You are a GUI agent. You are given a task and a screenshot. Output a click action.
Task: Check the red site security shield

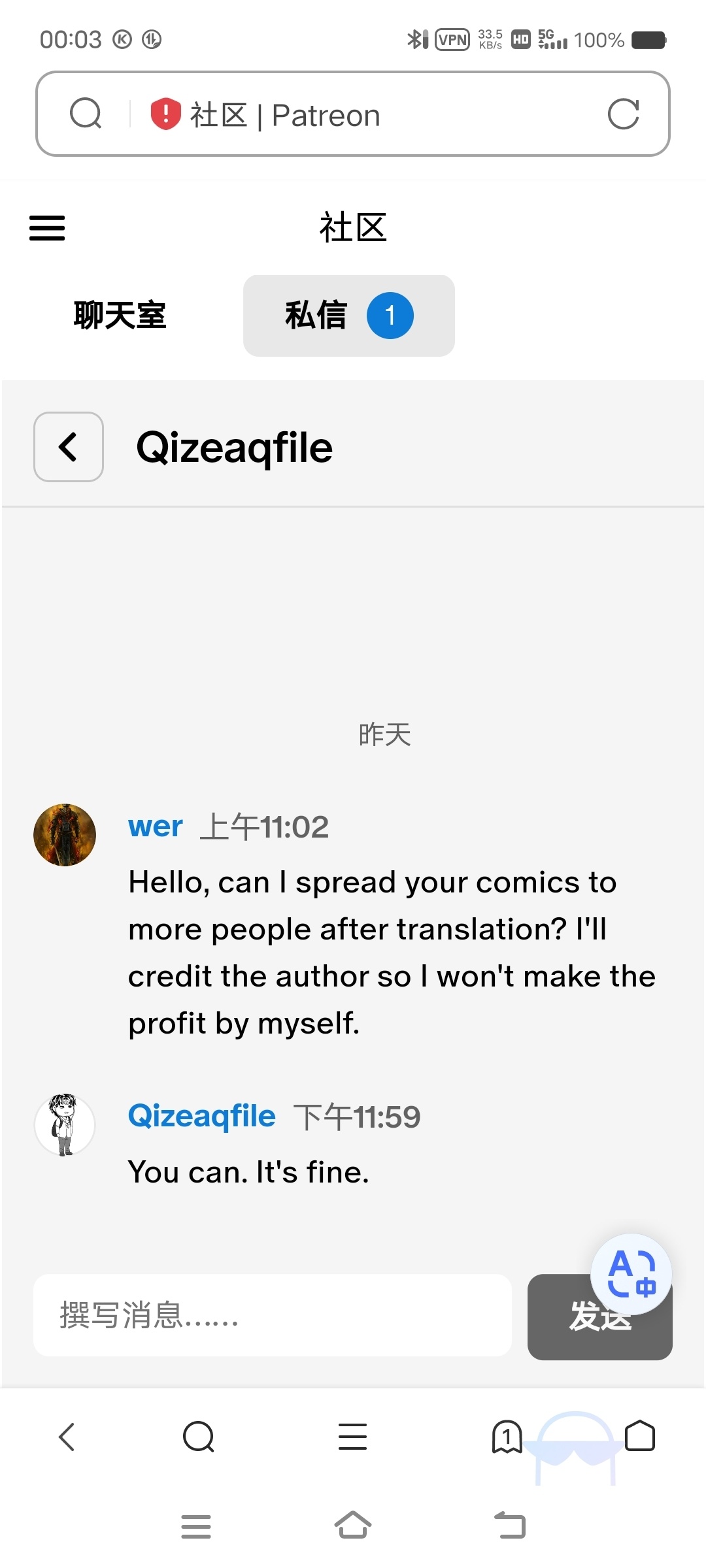(x=165, y=114)
